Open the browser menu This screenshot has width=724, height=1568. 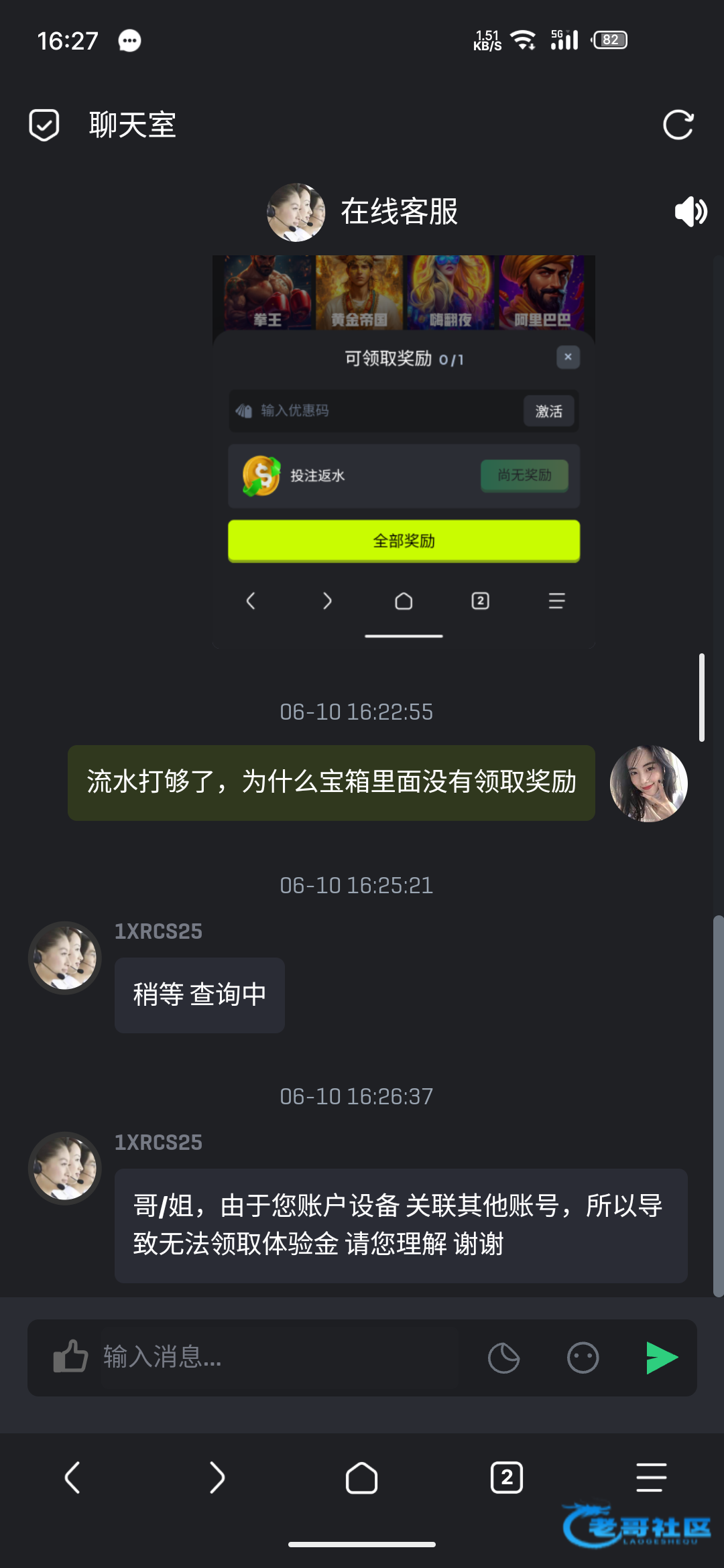651,1478
